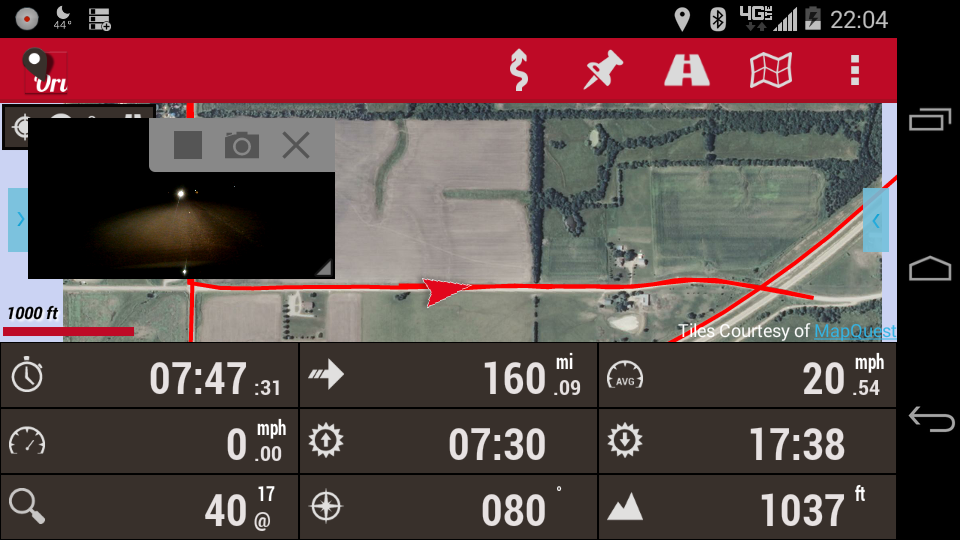Image resolution: width=960 pixels, height=540 pixels.
Task: Expand the left side panel arrow
Action: (x=18, y=219)
